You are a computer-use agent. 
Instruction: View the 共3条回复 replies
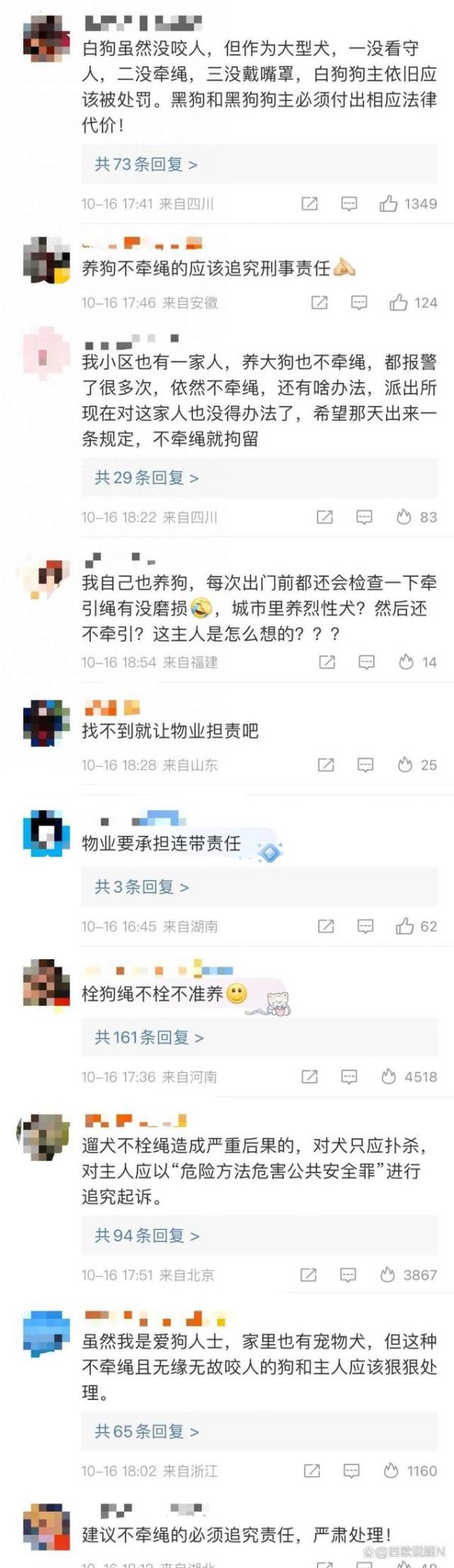tap(141, 886)
